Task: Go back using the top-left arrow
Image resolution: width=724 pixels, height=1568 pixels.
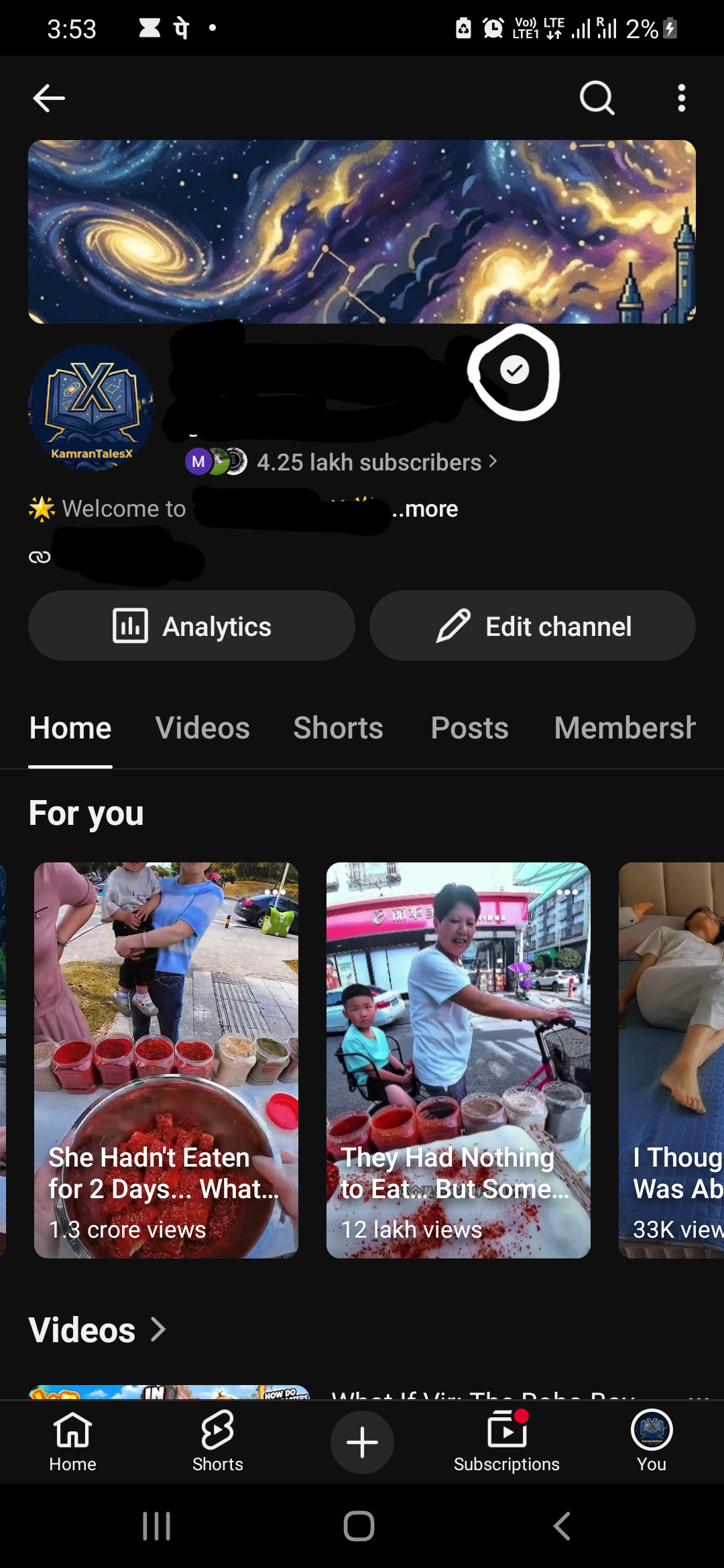Action: click(49, 98)
